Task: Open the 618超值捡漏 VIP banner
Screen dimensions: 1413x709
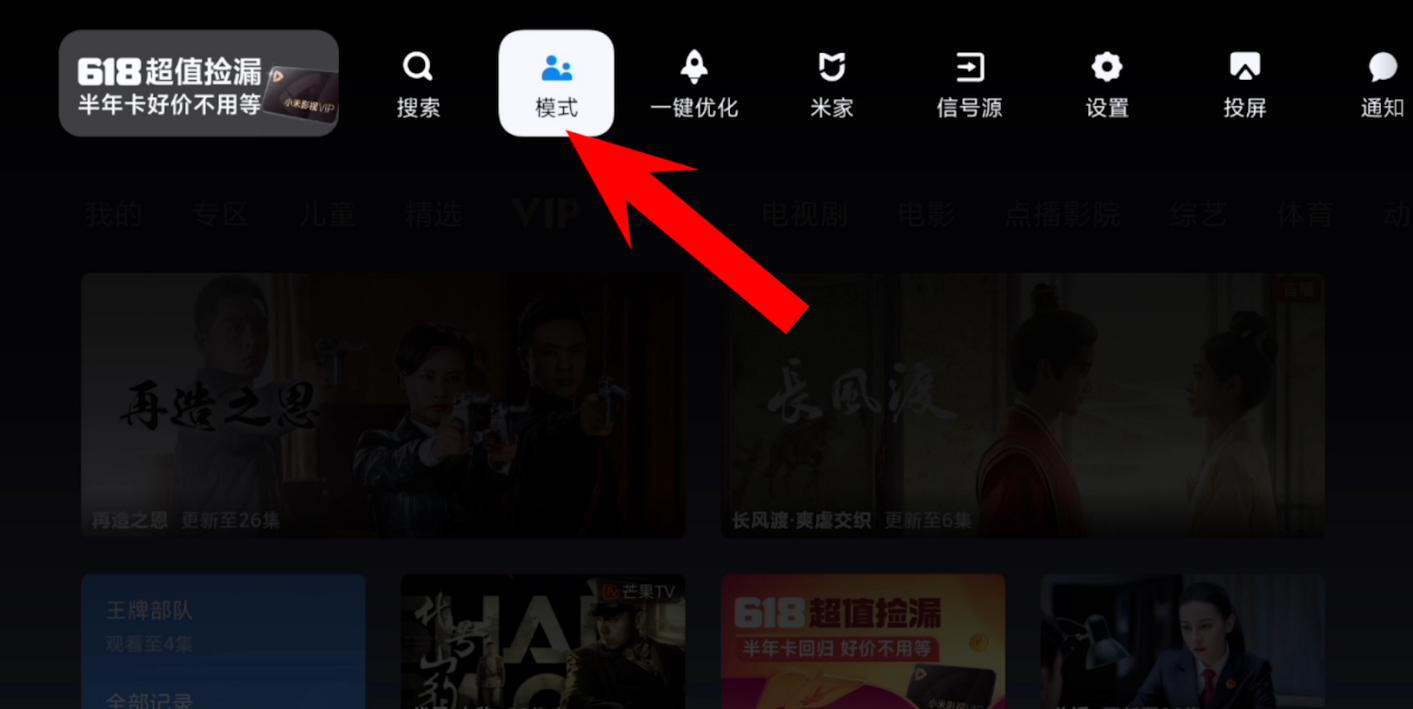Action: (198, 83)
